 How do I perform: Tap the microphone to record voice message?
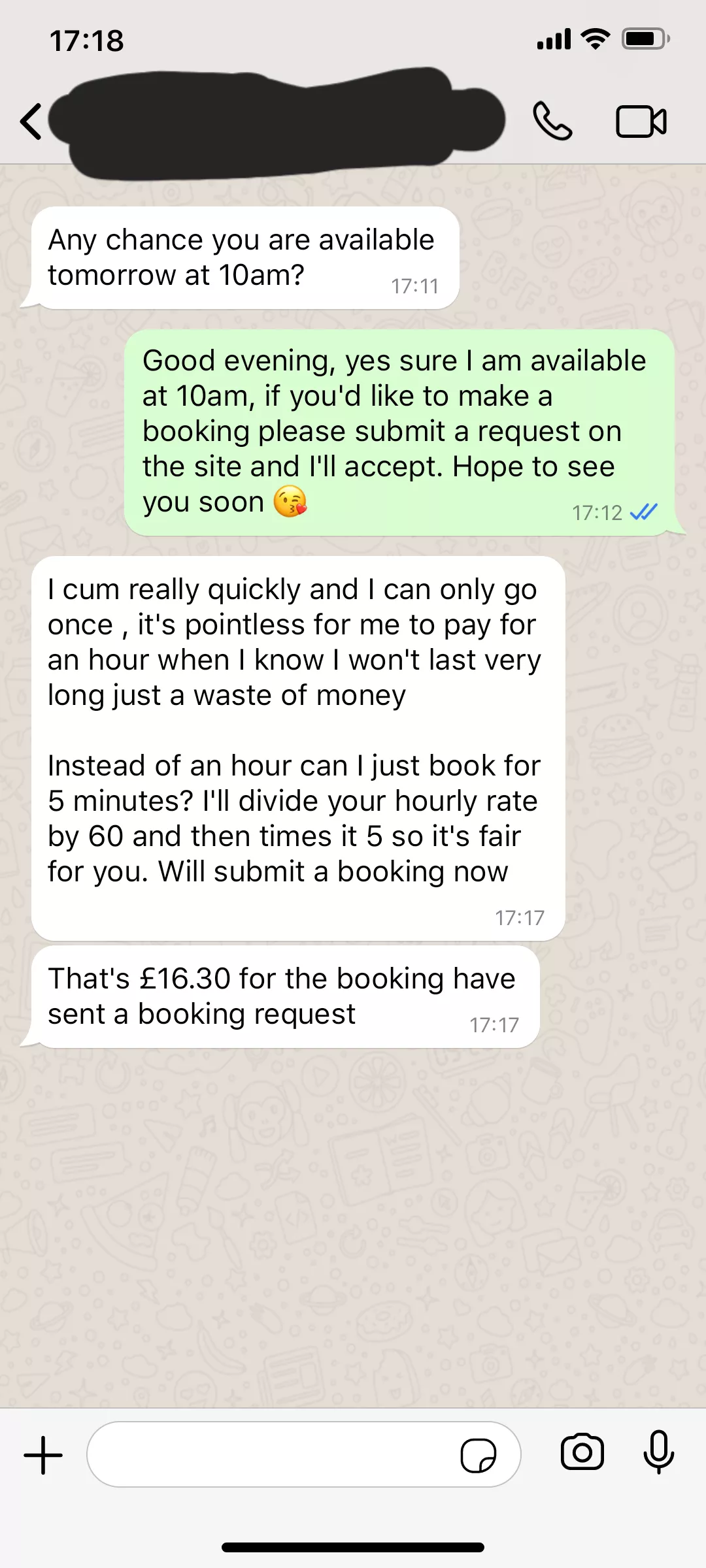(658, 1452)
